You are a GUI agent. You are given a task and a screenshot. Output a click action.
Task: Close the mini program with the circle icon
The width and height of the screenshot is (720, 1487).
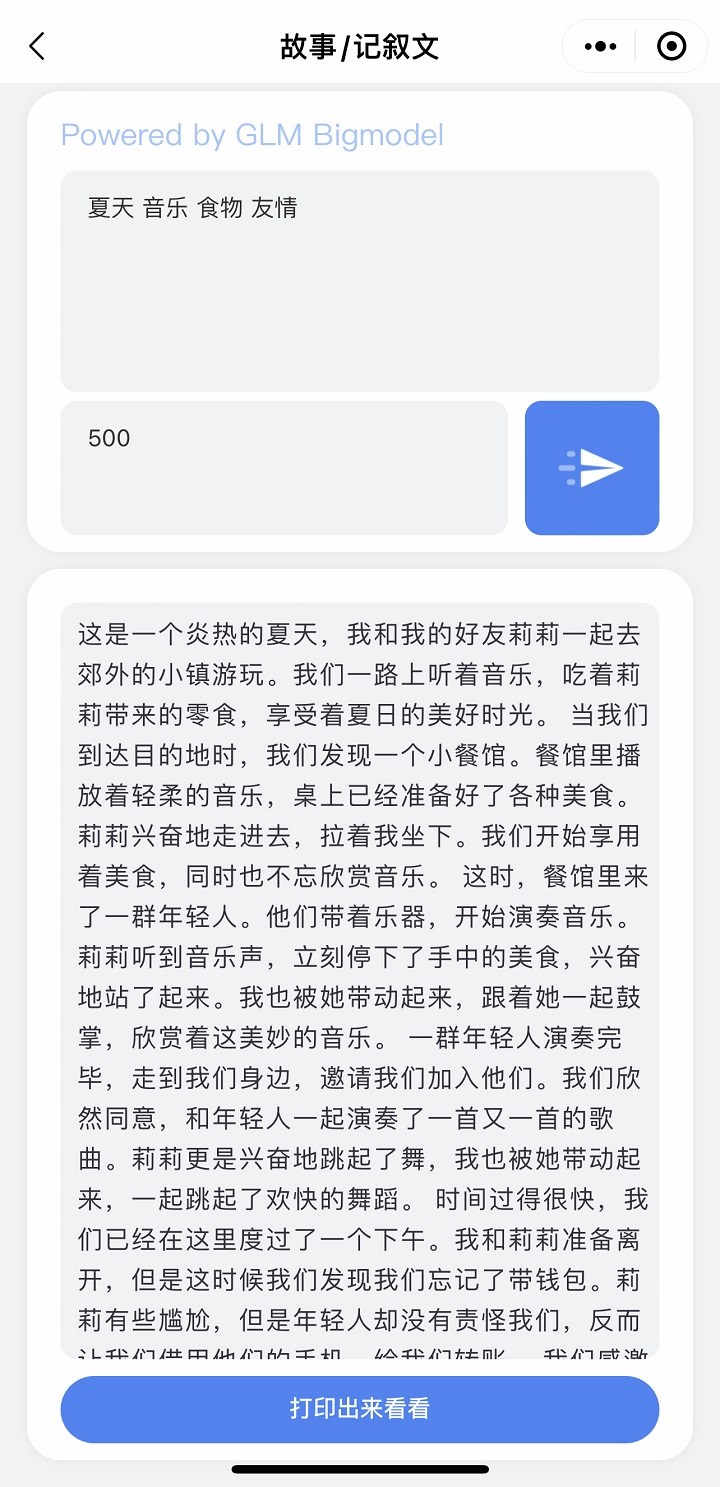(x=671, y=46)
